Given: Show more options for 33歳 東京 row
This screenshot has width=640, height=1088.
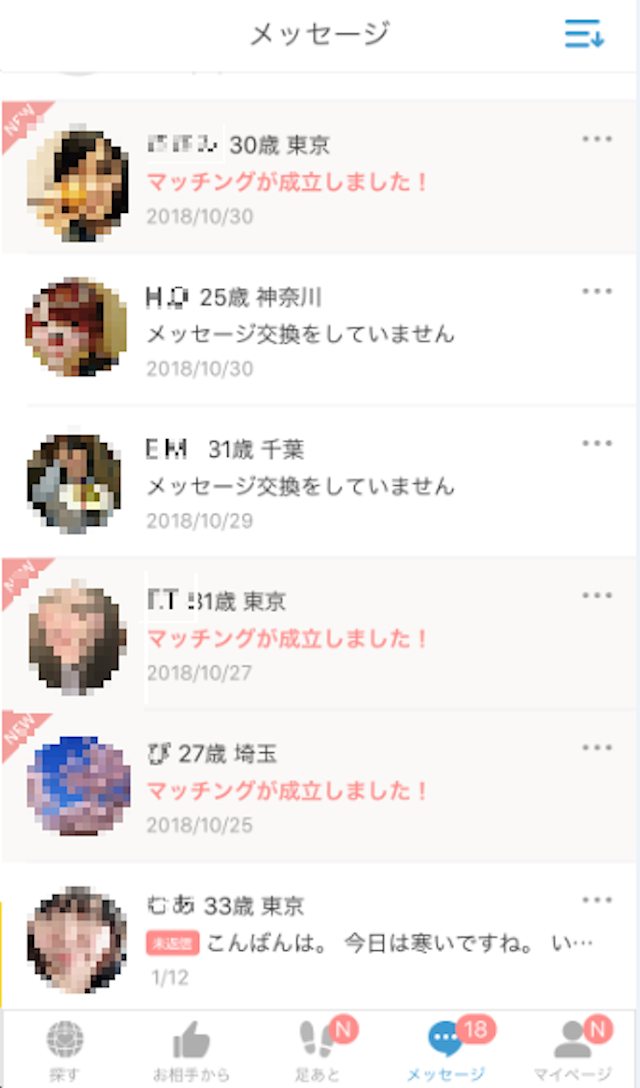Looking at the screenshot, I should [597, 899].
